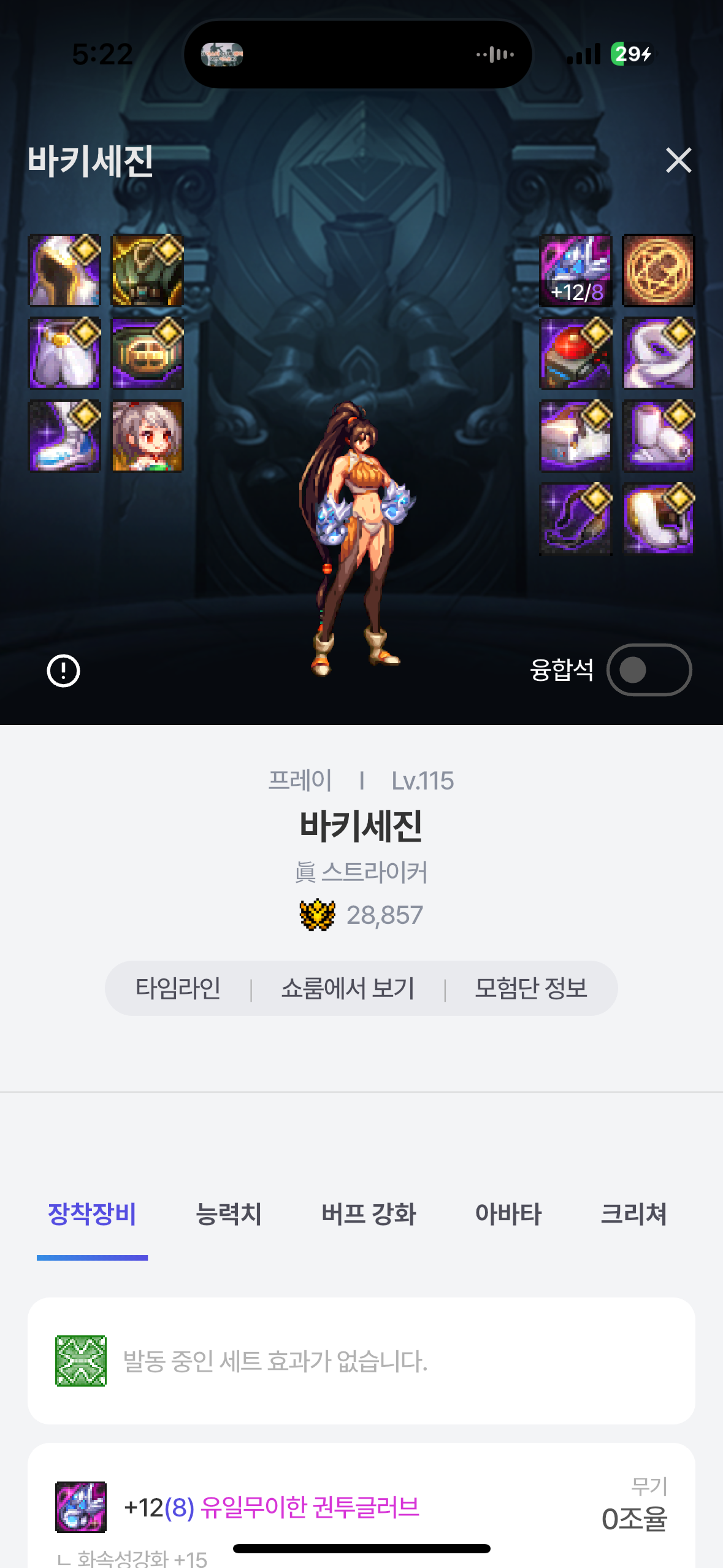Screen dimensions: 723x1568
Task: Switch to the 크리쳐 tab
Action: (633, 1214)
